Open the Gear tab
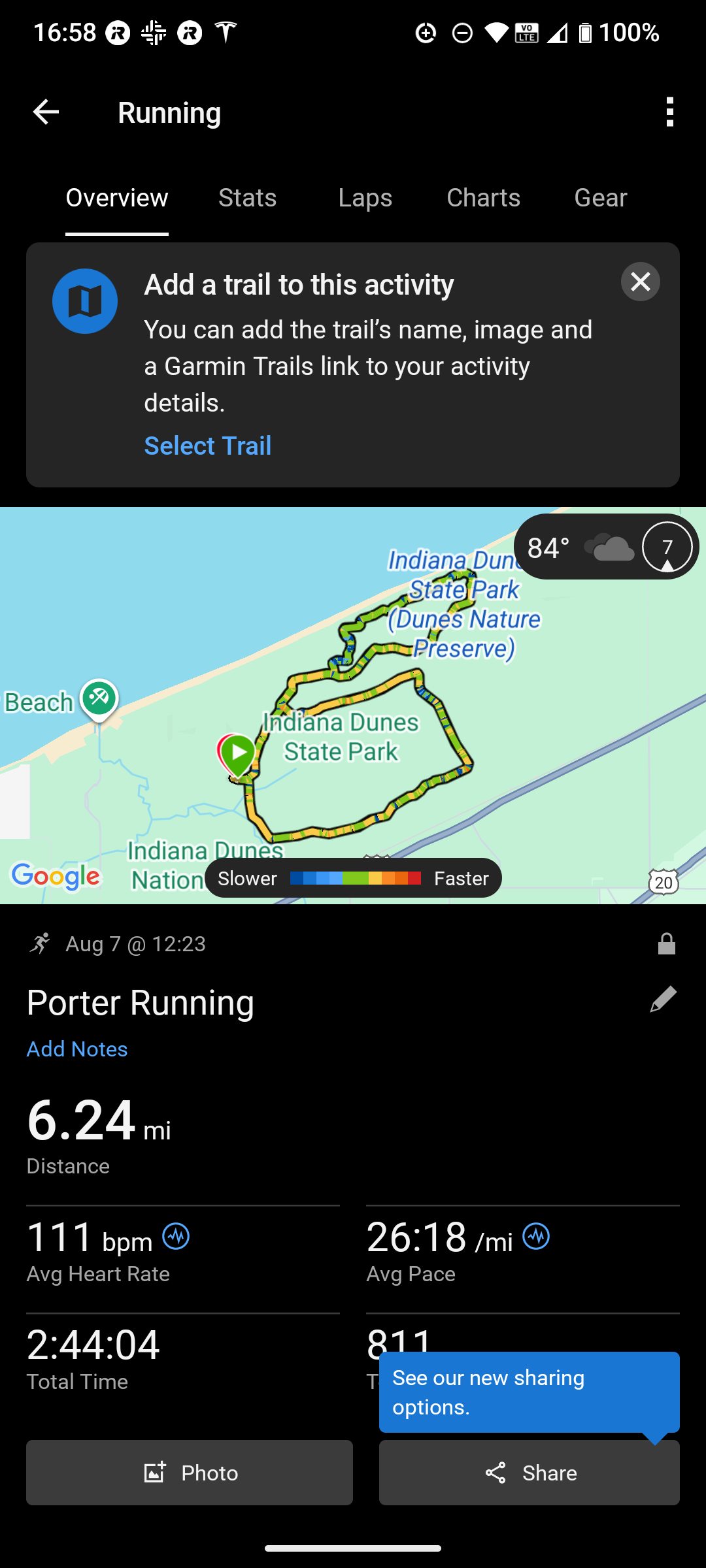Viewport: 706px width, 1568px height. pyautogui.click(x=600, y=197)
